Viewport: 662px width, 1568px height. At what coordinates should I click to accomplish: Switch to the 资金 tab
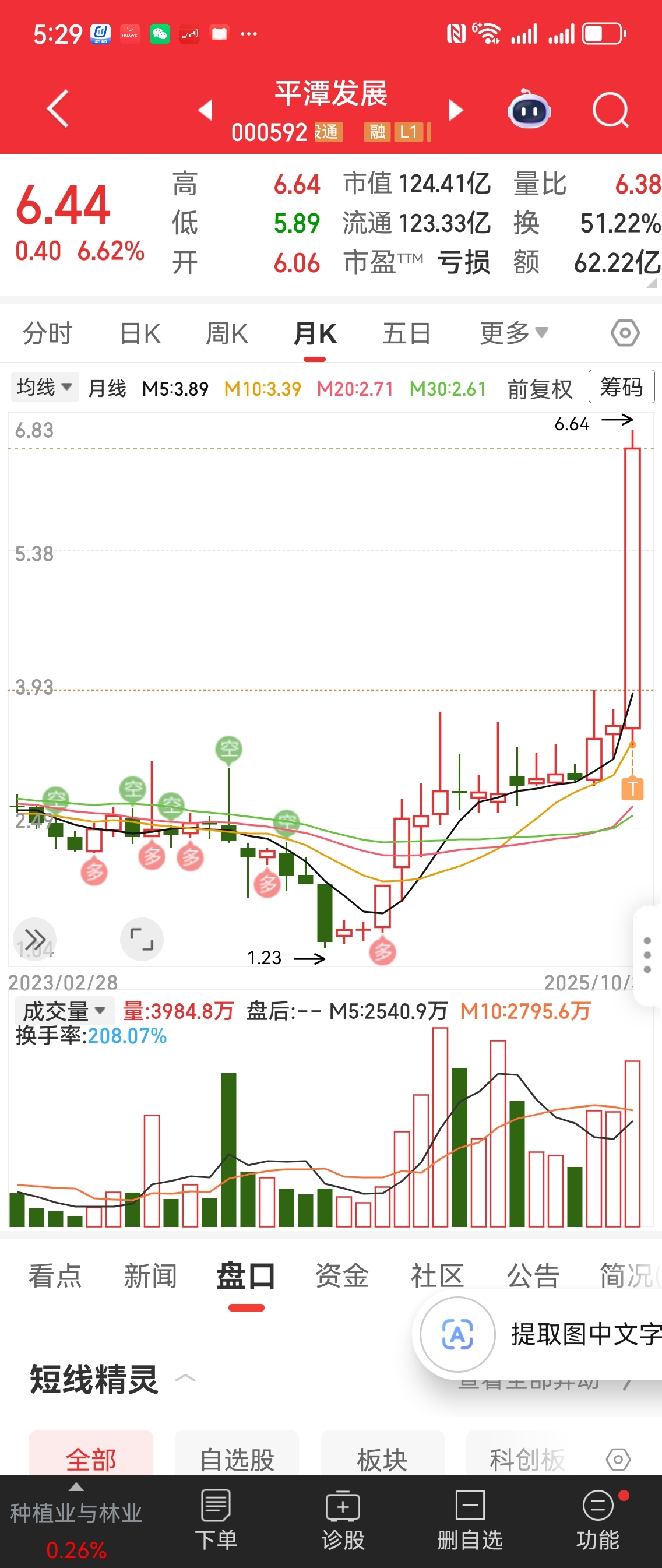point(341,1275)
